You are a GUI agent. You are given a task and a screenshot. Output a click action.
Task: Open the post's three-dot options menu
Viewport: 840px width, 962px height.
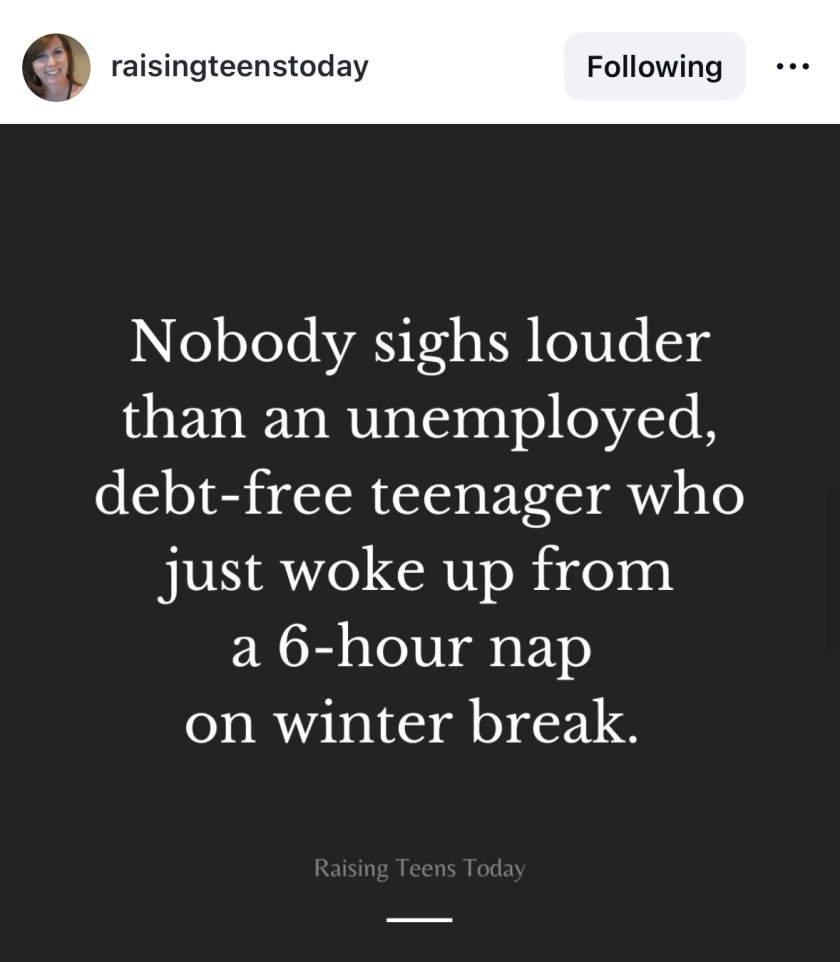[x=792, y=67]
